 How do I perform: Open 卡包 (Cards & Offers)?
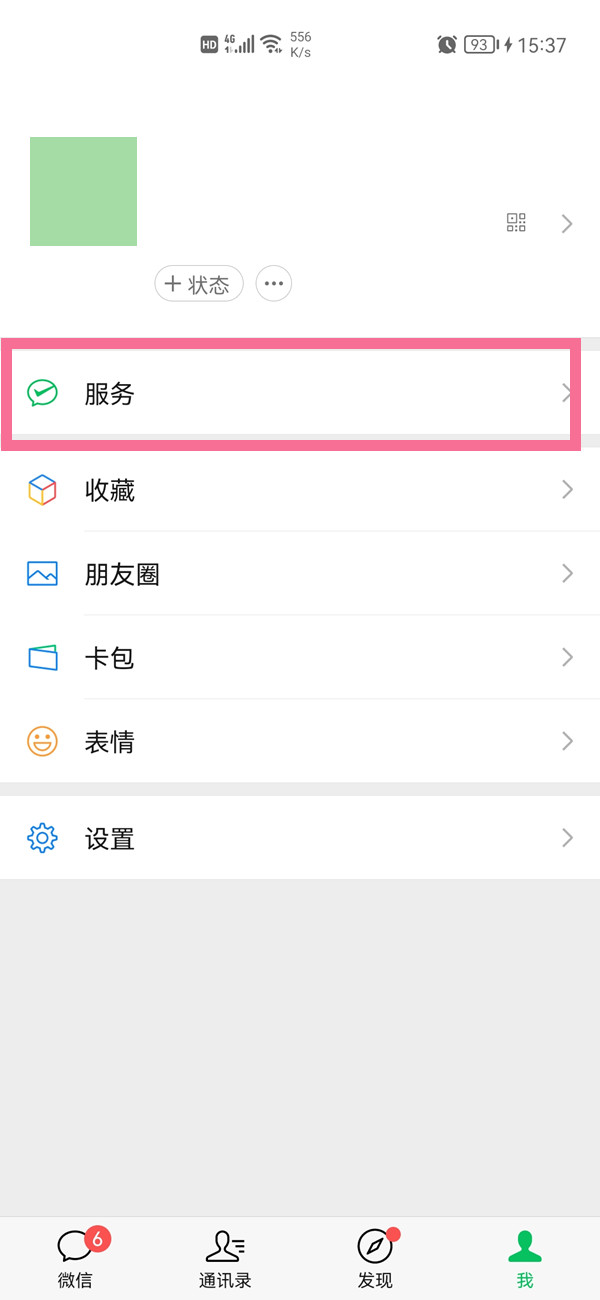pyautogui.click(x=300, y=658)
